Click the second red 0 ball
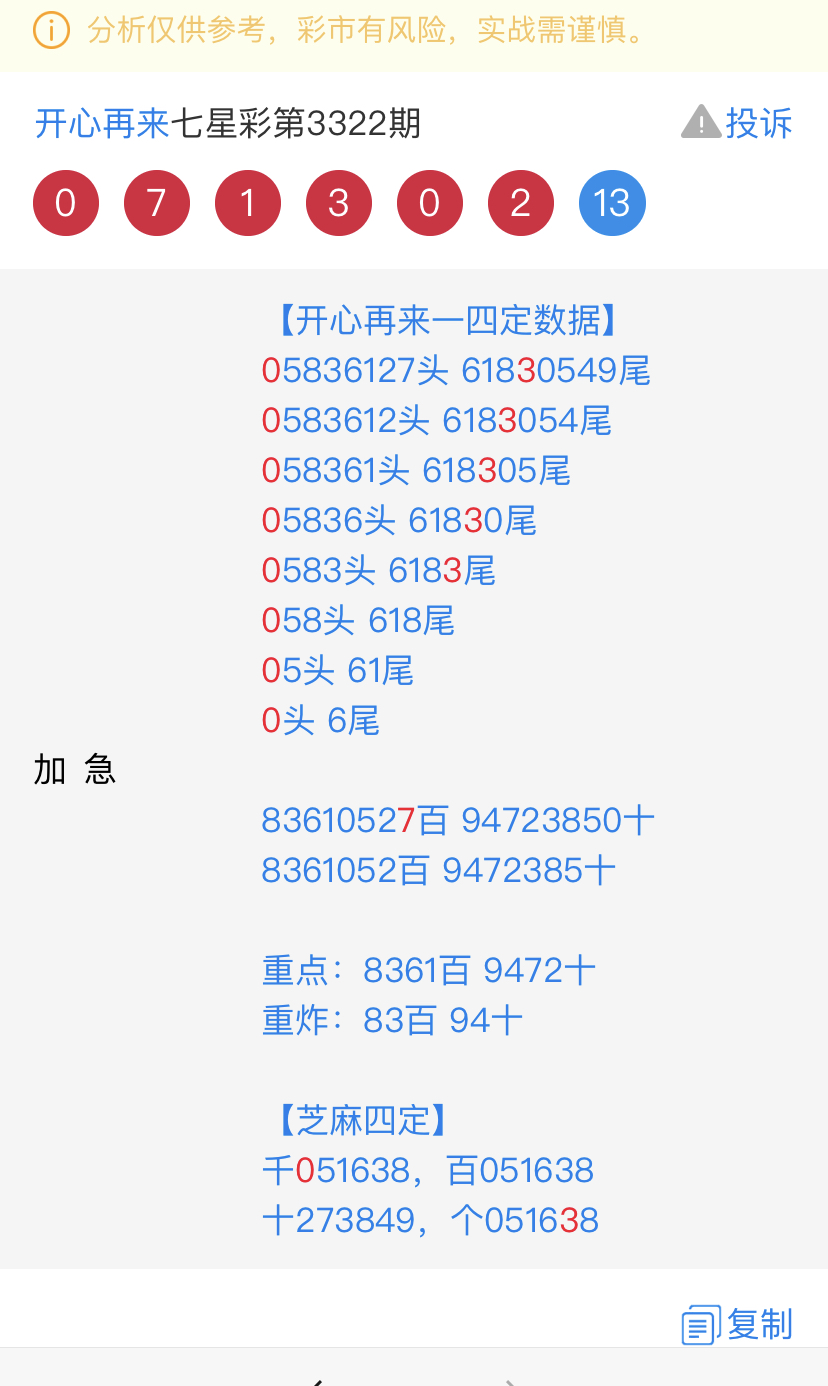This screenshot has height=1386, width=828. click(x=430, y=202)
